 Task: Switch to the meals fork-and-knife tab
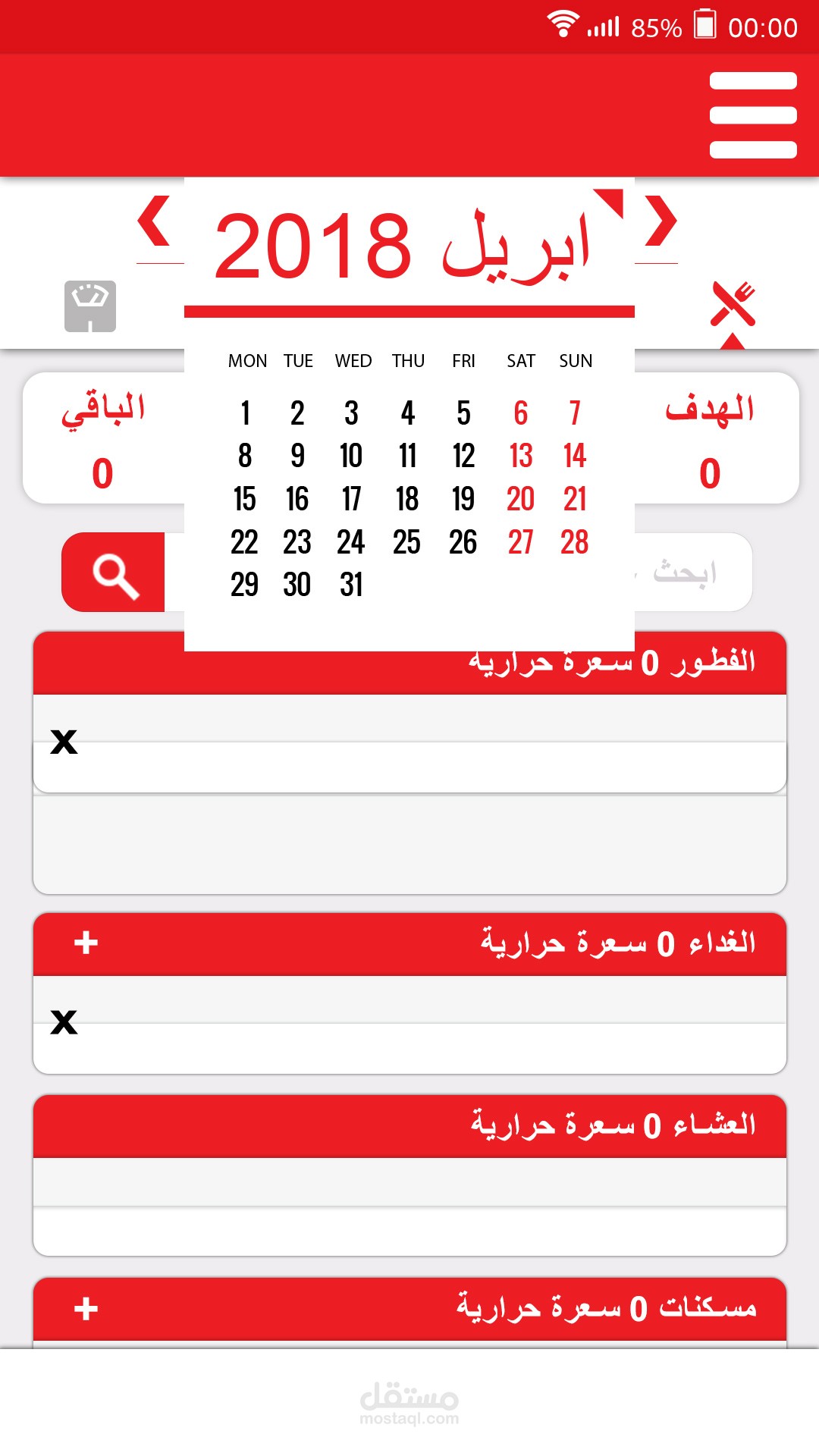tap(733, 303)
